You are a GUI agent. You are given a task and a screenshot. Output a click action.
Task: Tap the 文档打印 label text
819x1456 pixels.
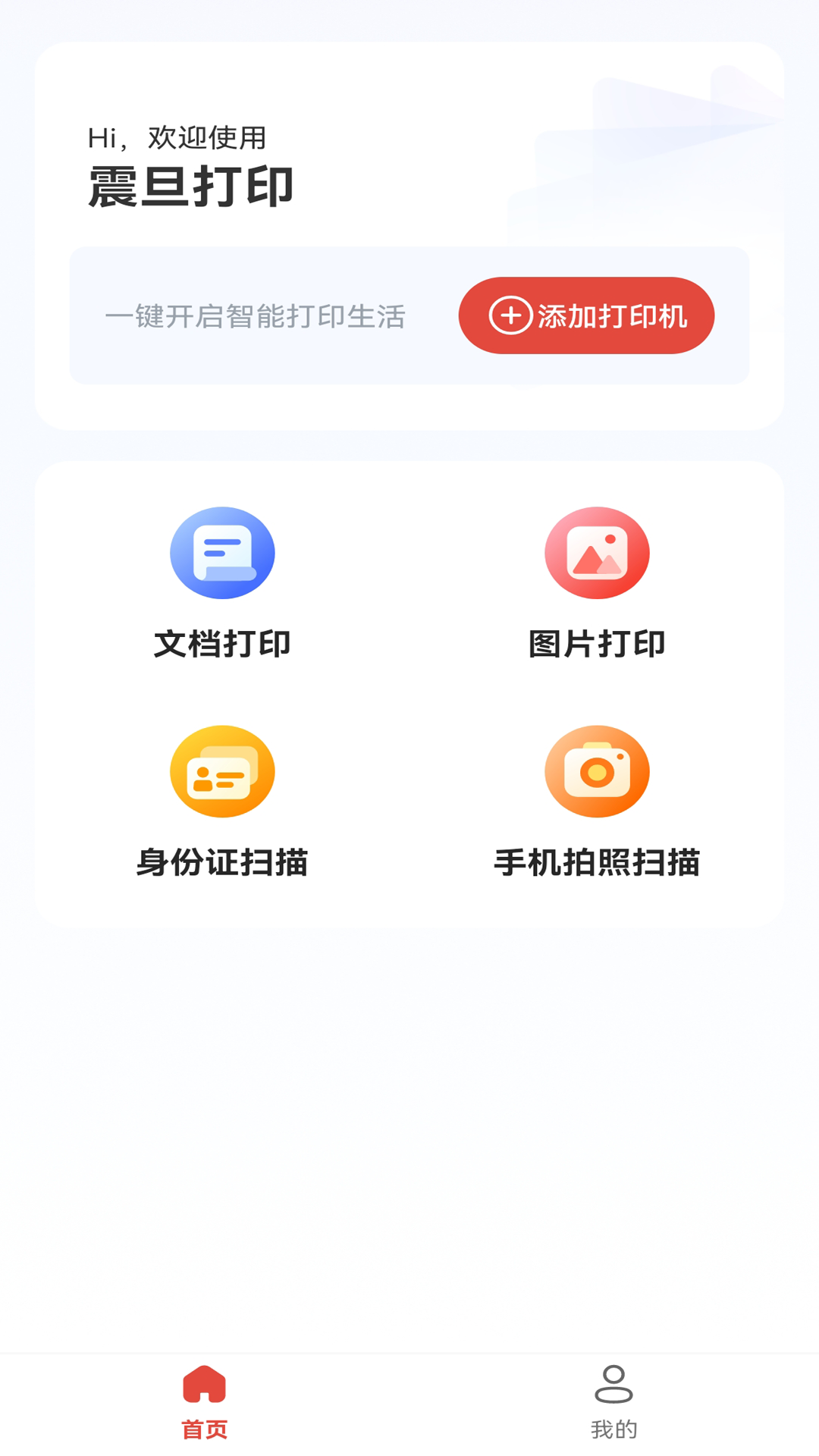[x=222, y=645]
